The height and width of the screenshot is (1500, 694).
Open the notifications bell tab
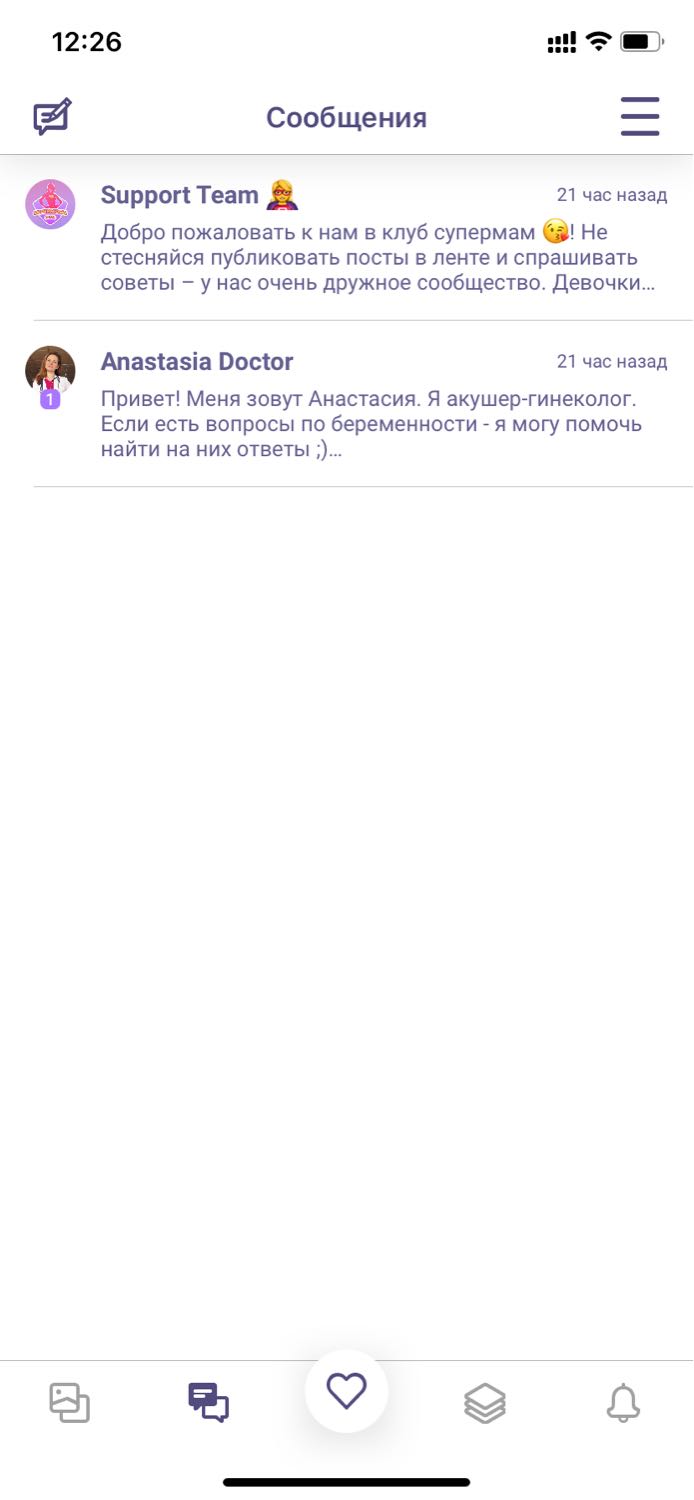[x=624, y=1402]
